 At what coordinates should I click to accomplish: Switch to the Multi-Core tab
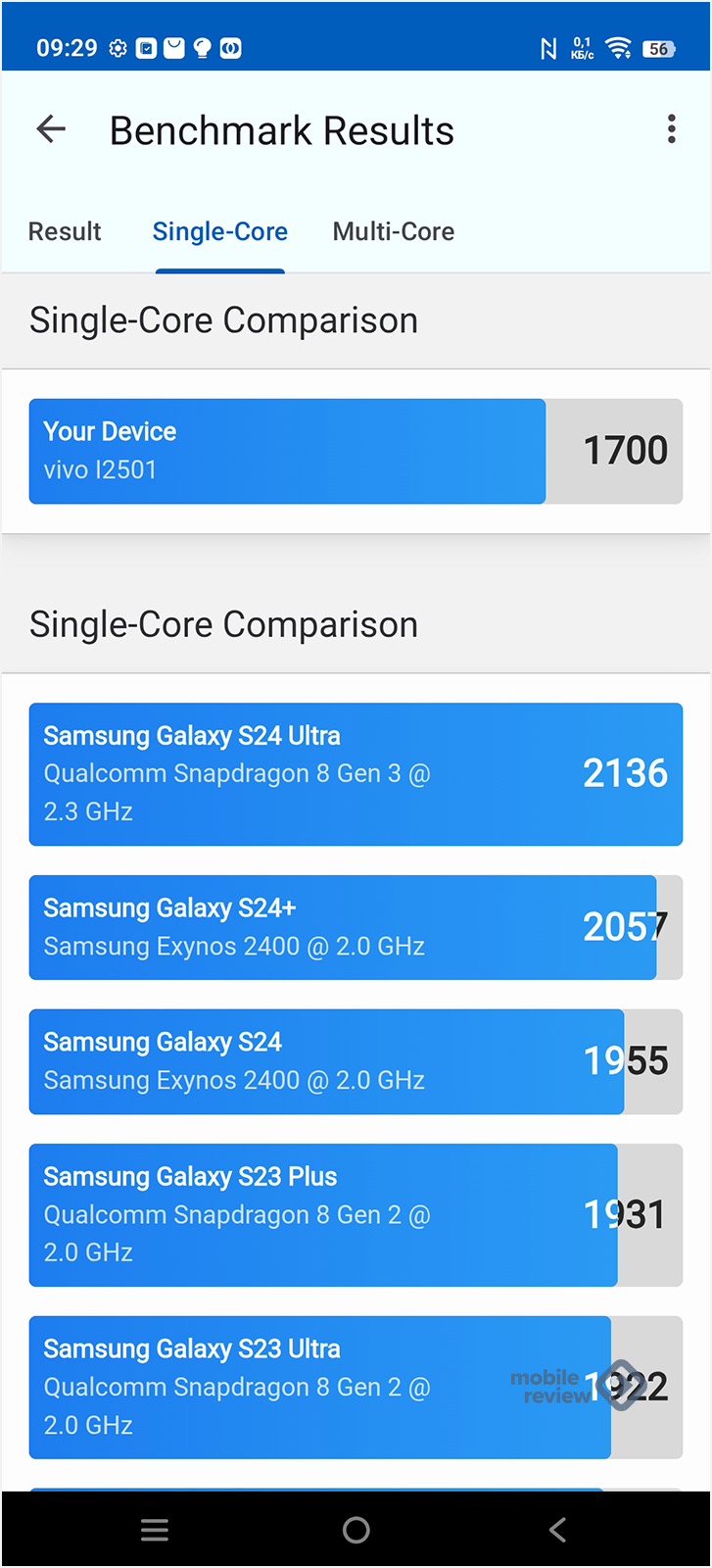click(393, 231)
